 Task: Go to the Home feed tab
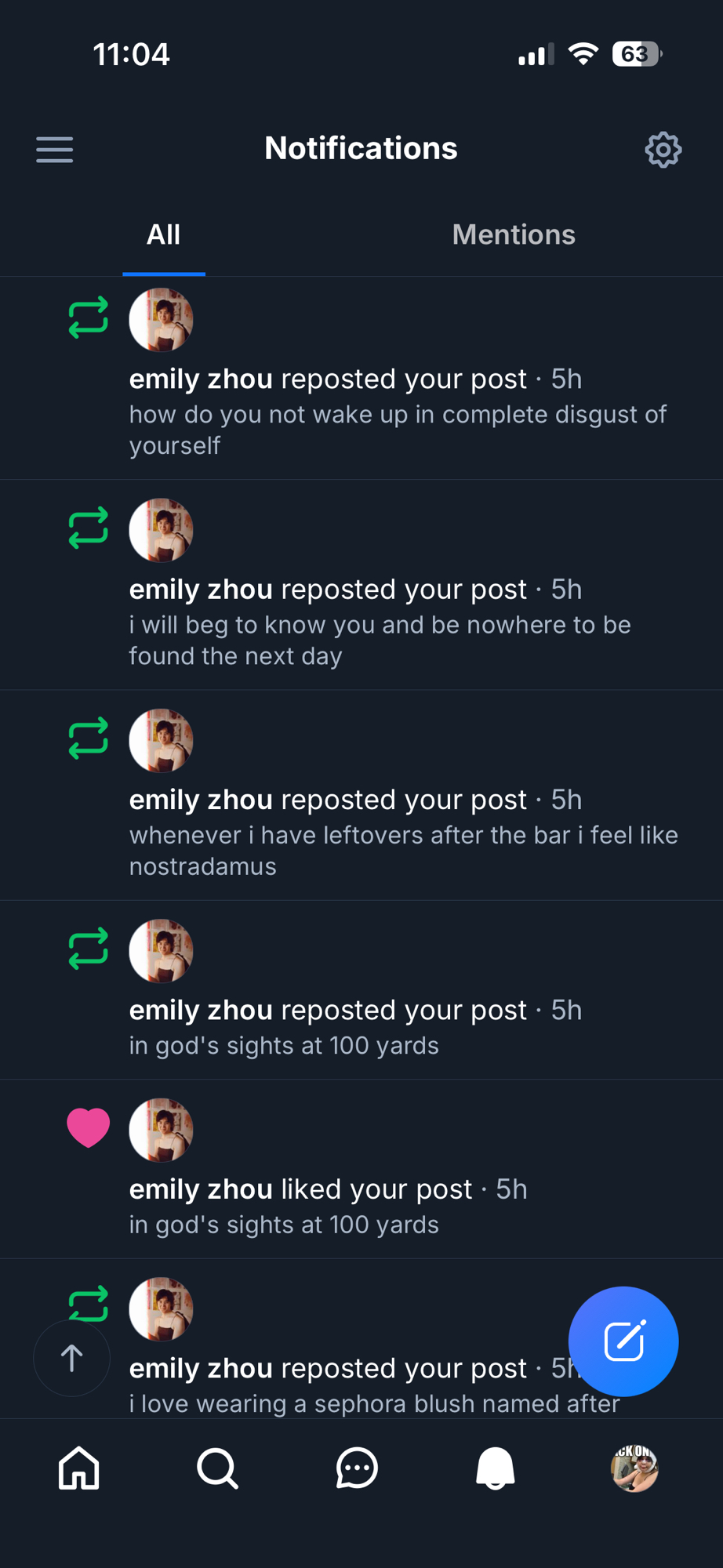coord(79,1468)
